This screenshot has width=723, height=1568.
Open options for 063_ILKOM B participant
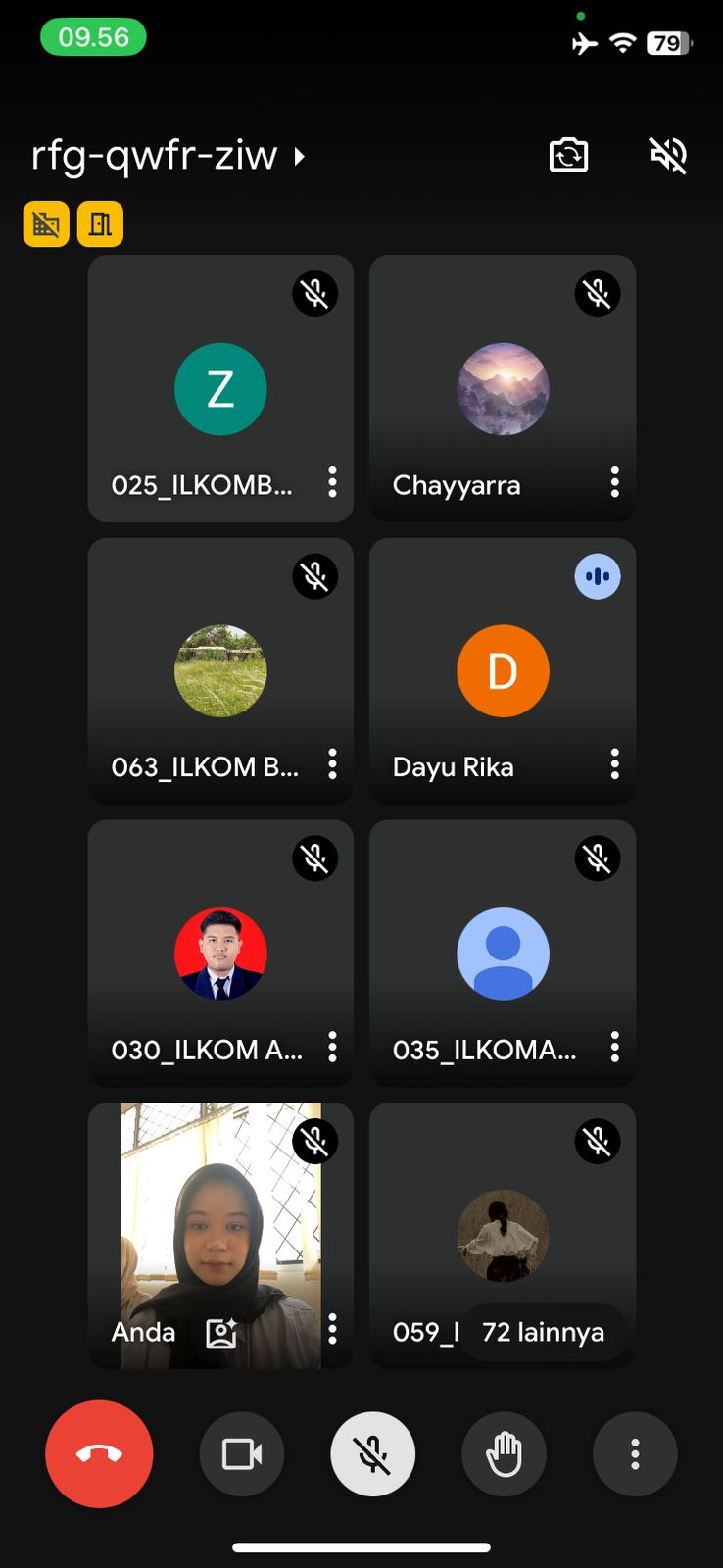333,764
